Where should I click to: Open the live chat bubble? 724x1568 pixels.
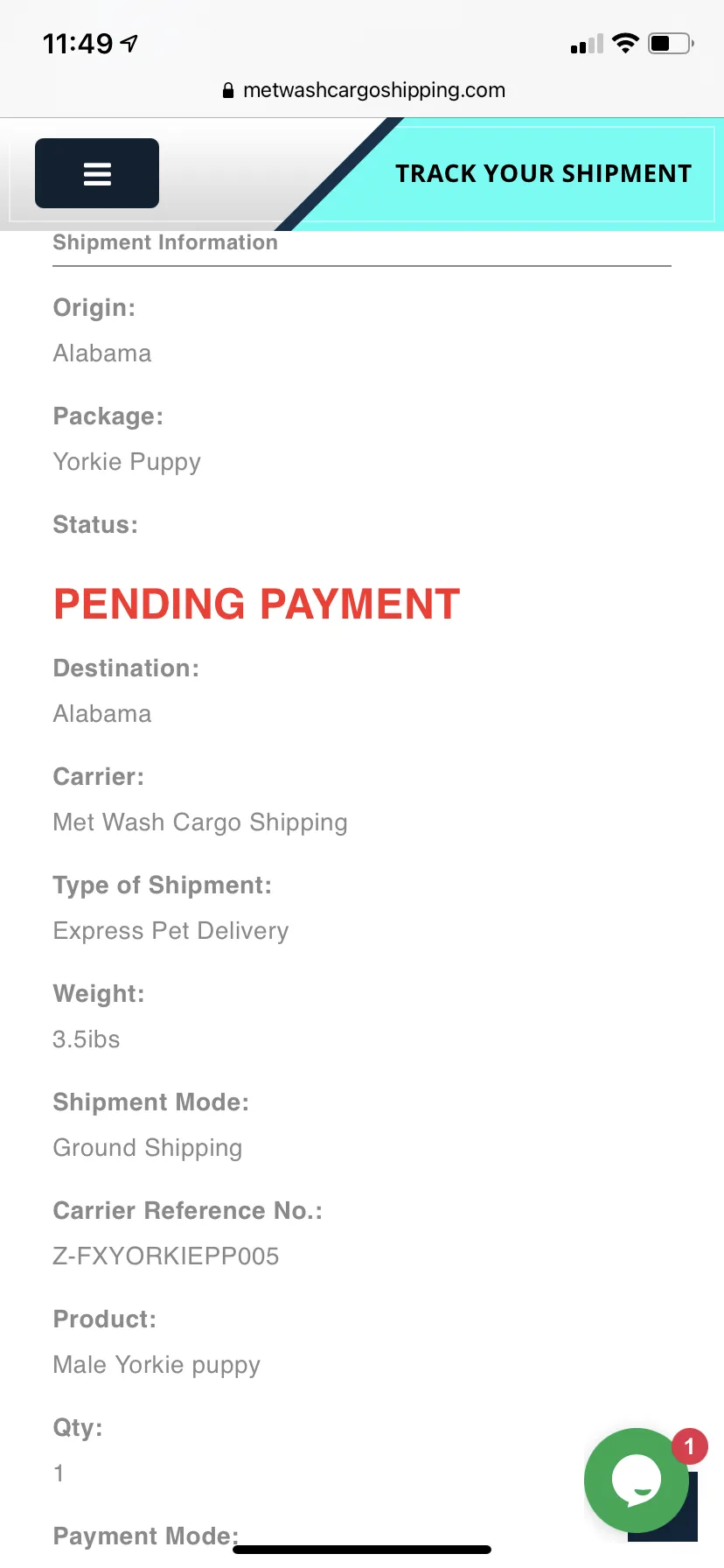(637, 1480)
